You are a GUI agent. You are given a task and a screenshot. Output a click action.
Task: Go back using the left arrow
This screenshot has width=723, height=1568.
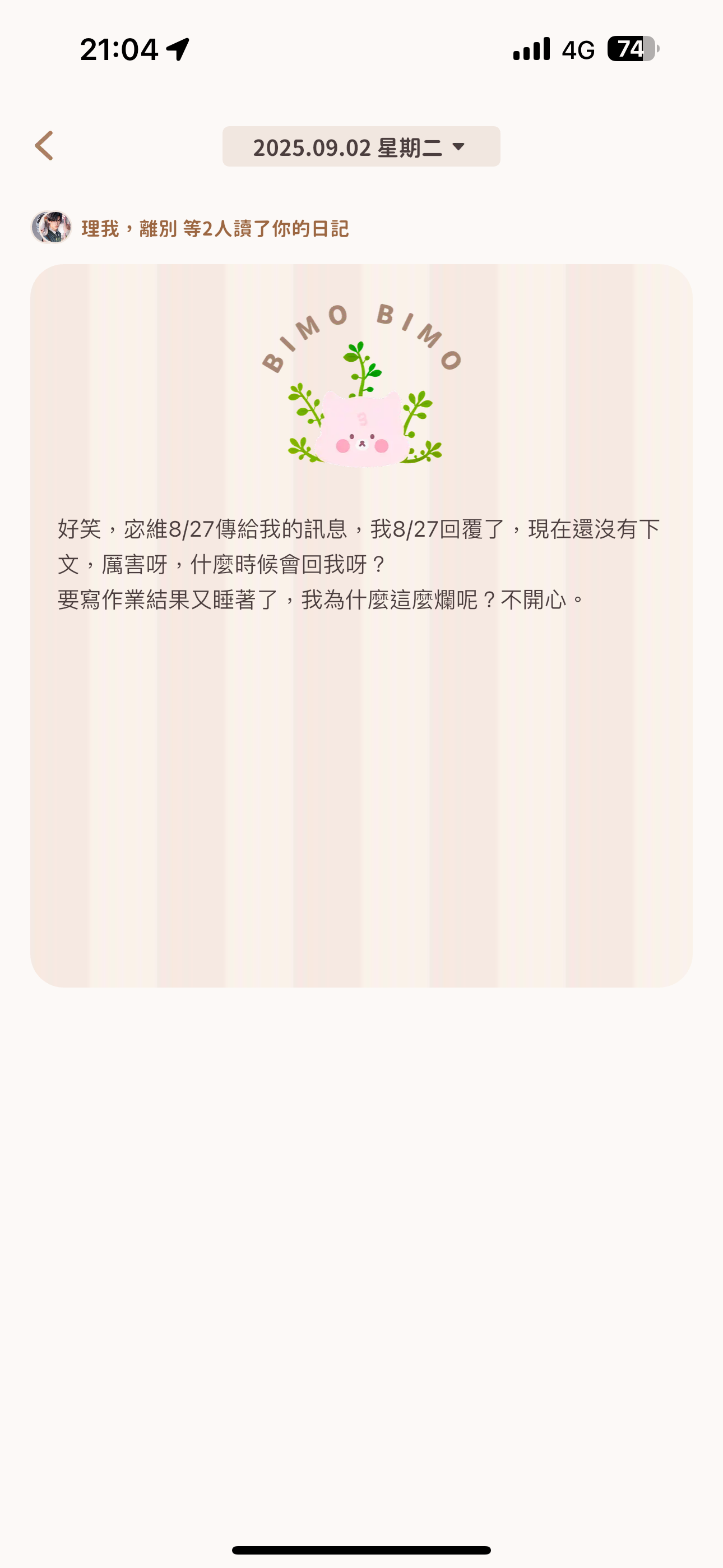(x=44, y=146)
